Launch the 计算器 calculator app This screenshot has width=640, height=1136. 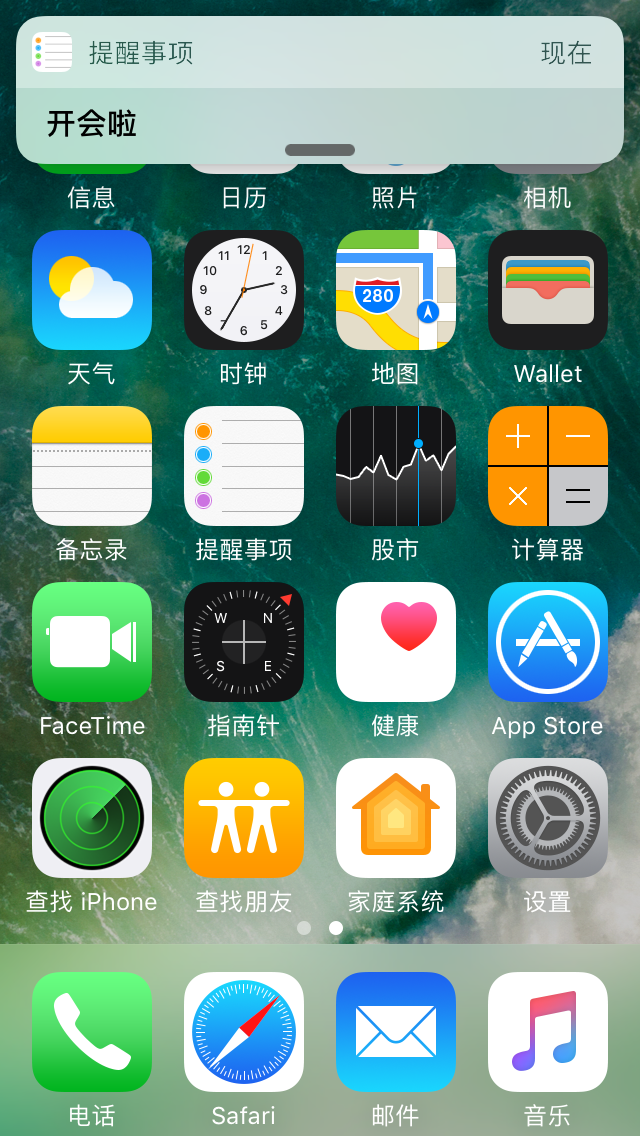click(548, 466)
